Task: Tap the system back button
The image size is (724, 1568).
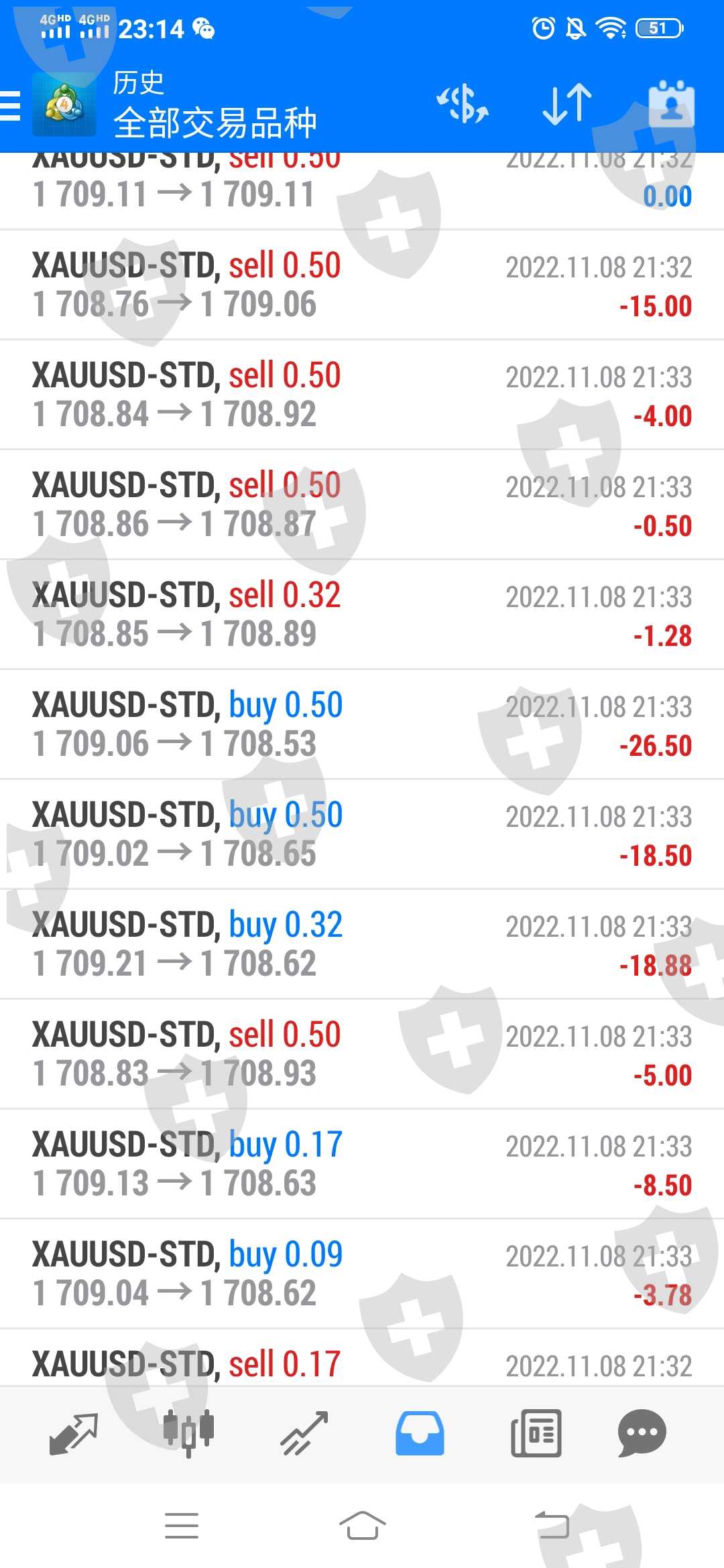Action: tap(552, 1526)
